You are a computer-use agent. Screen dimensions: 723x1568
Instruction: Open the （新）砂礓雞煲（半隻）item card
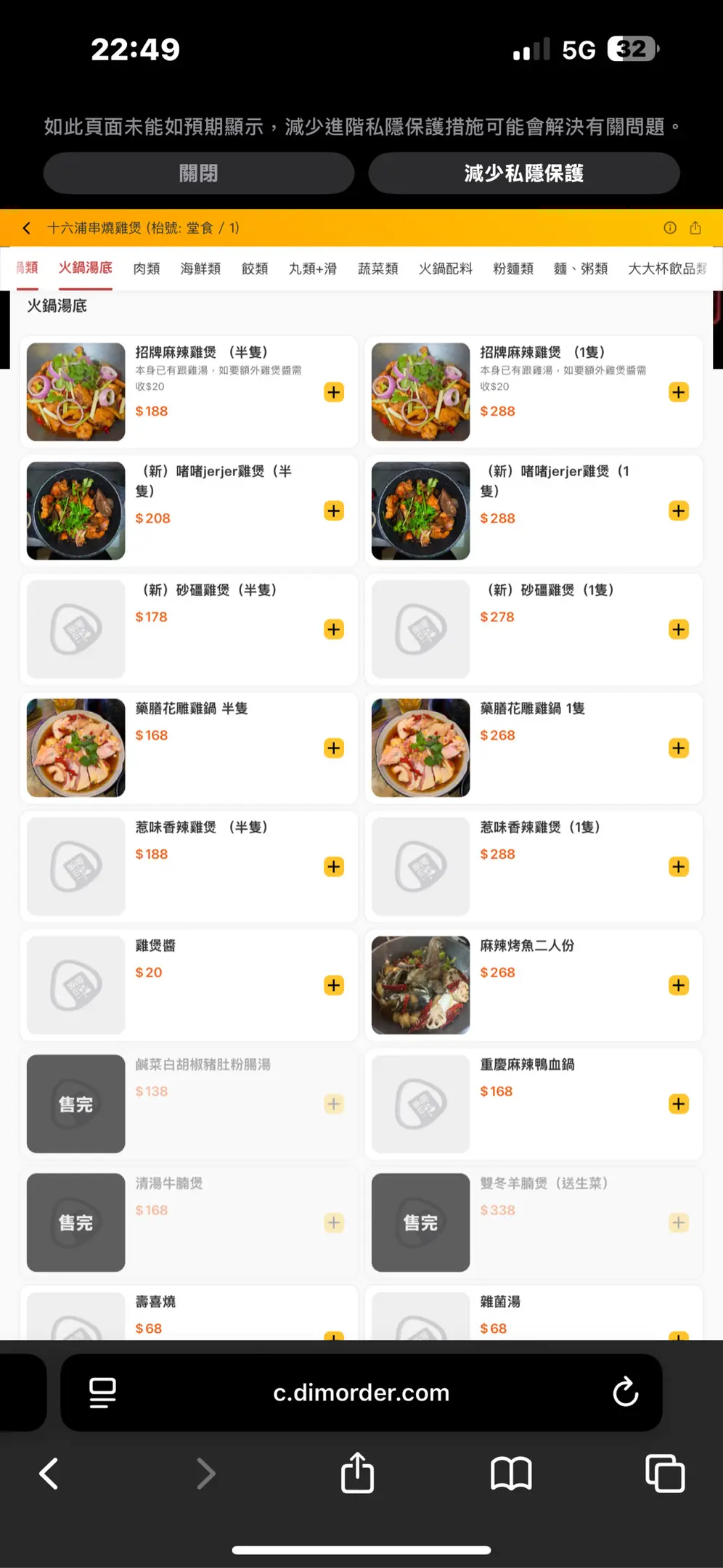pos(189,629)
